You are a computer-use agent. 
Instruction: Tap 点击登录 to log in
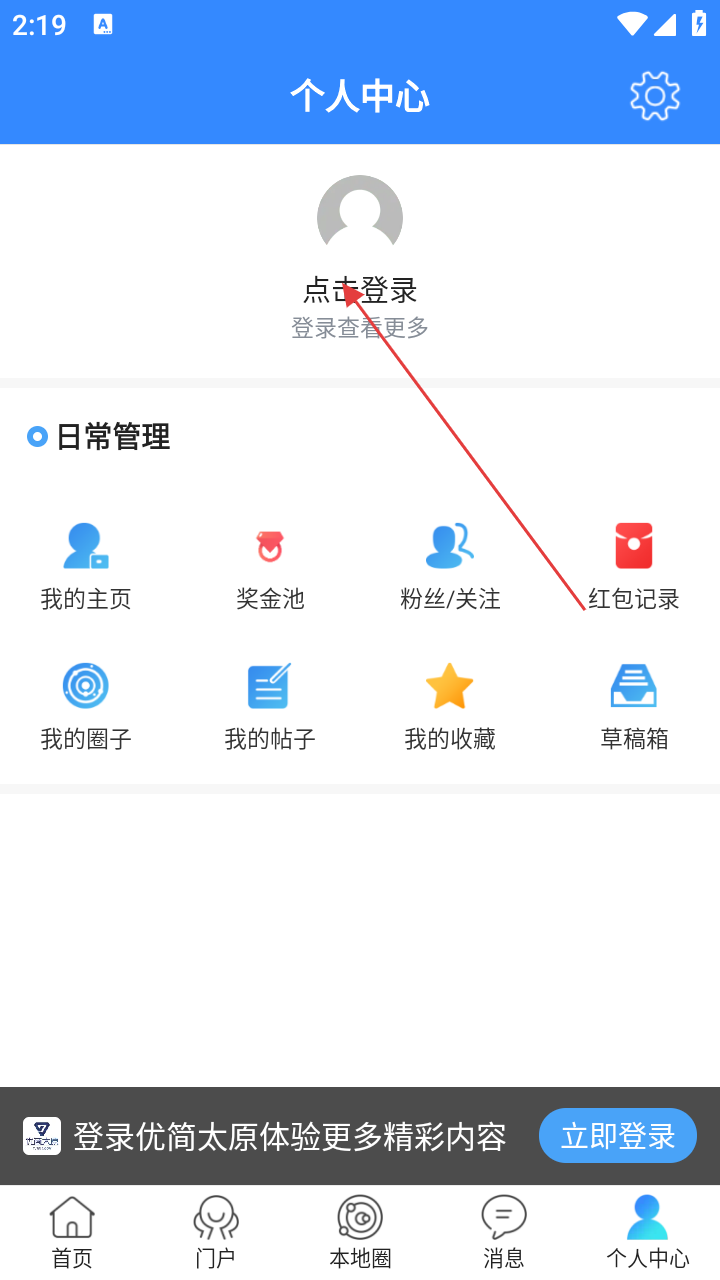coord(360,291)
